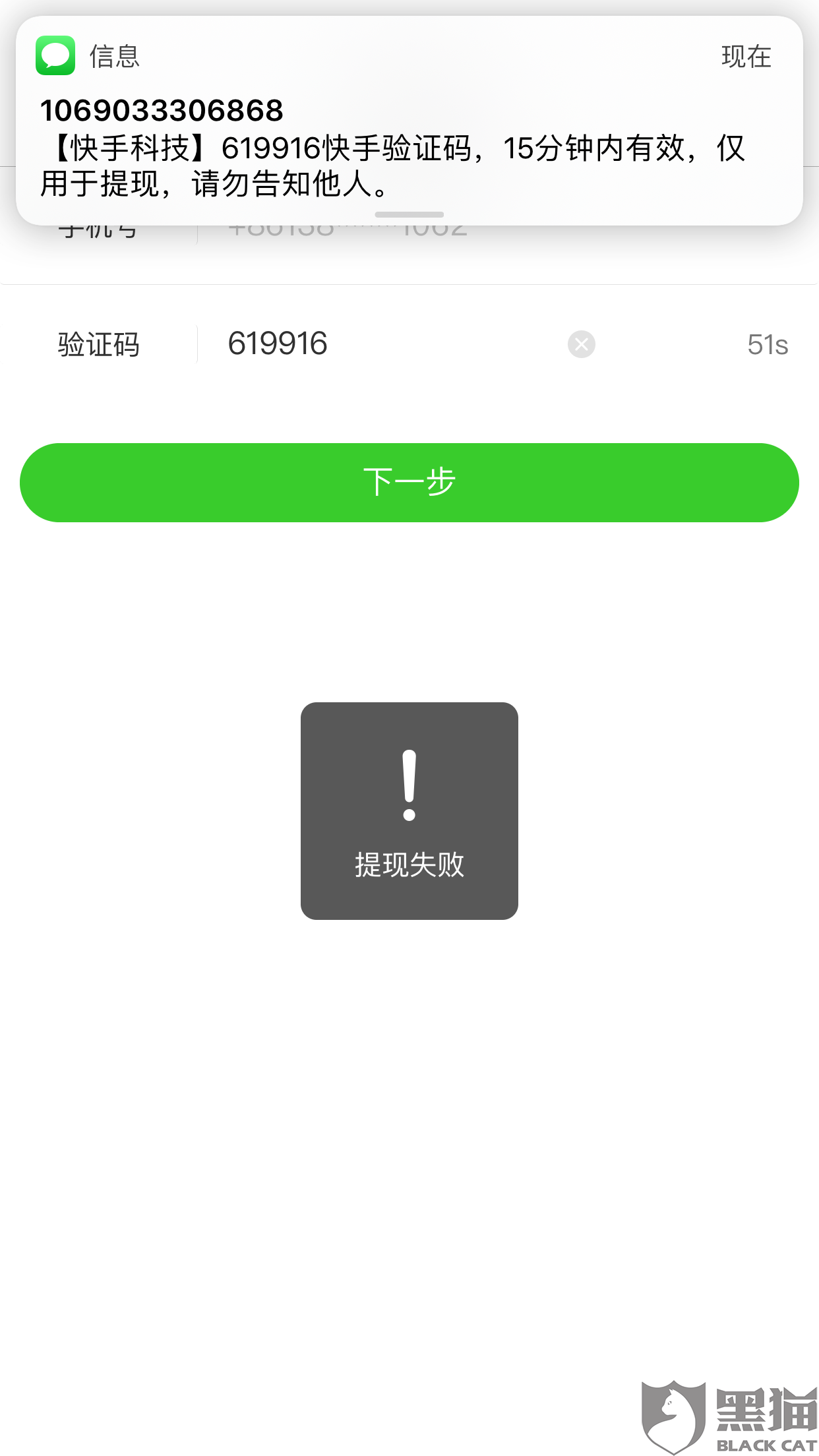Clear the entered verification code
This screenshot has height=1456, width=819.
[581, 344]
